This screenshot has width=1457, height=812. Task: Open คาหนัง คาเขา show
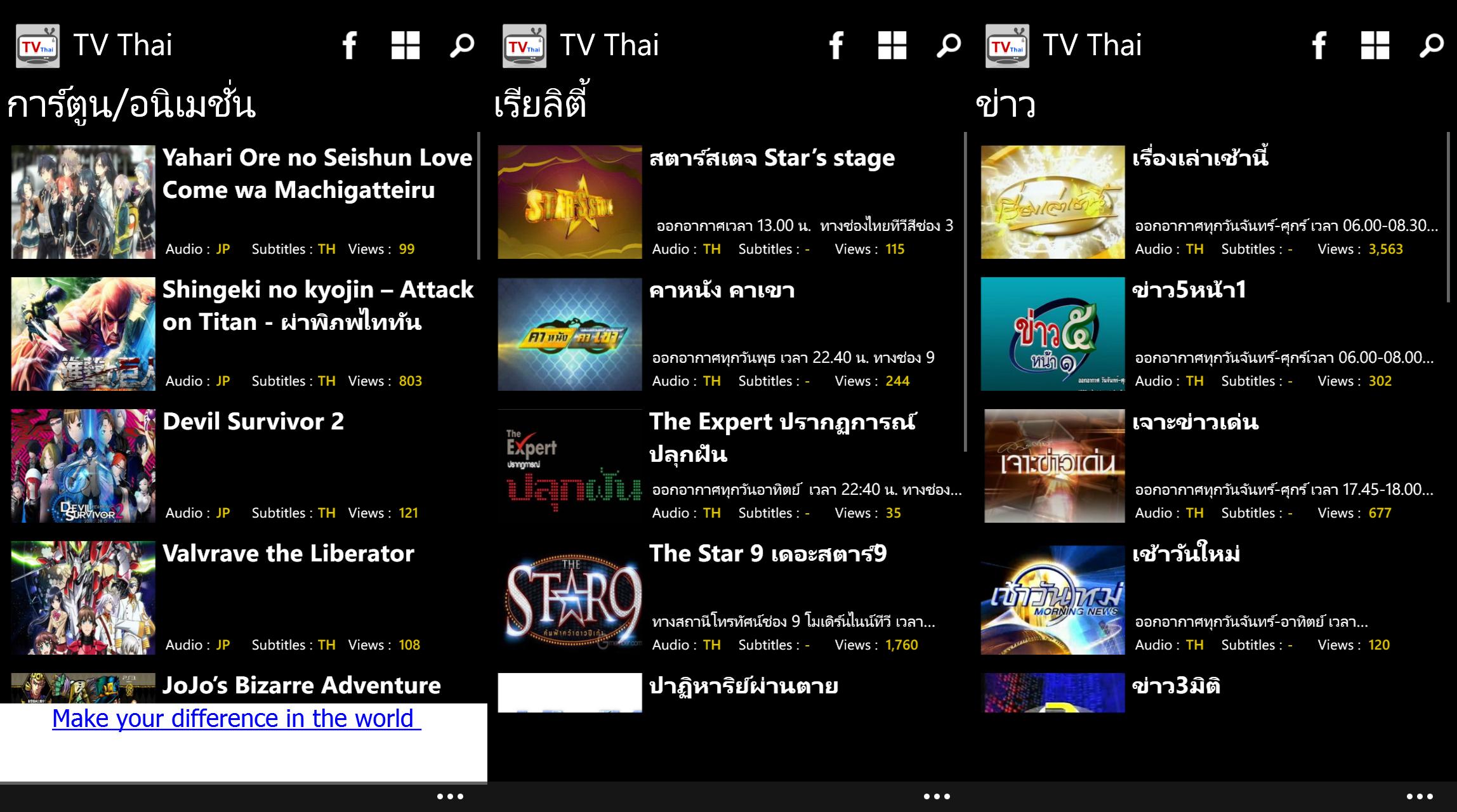[722, 291]
